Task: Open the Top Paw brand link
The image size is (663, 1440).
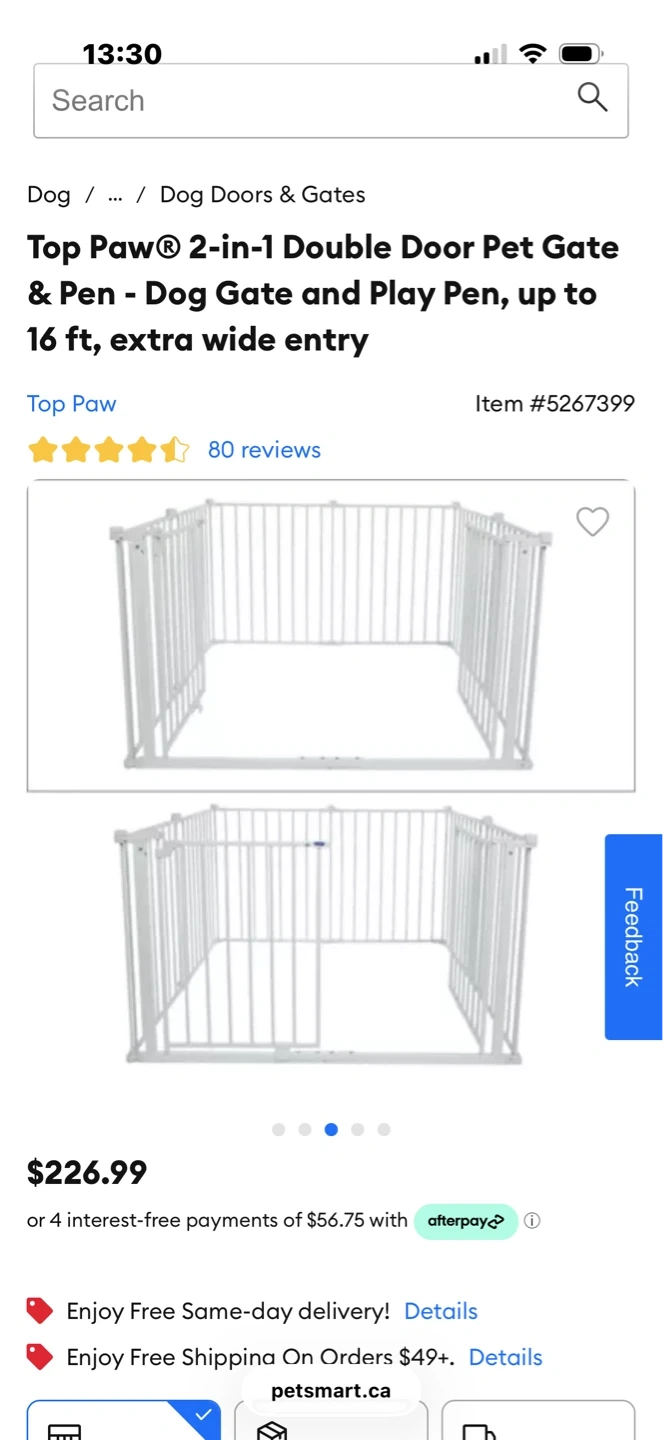Action: point(71,404)
